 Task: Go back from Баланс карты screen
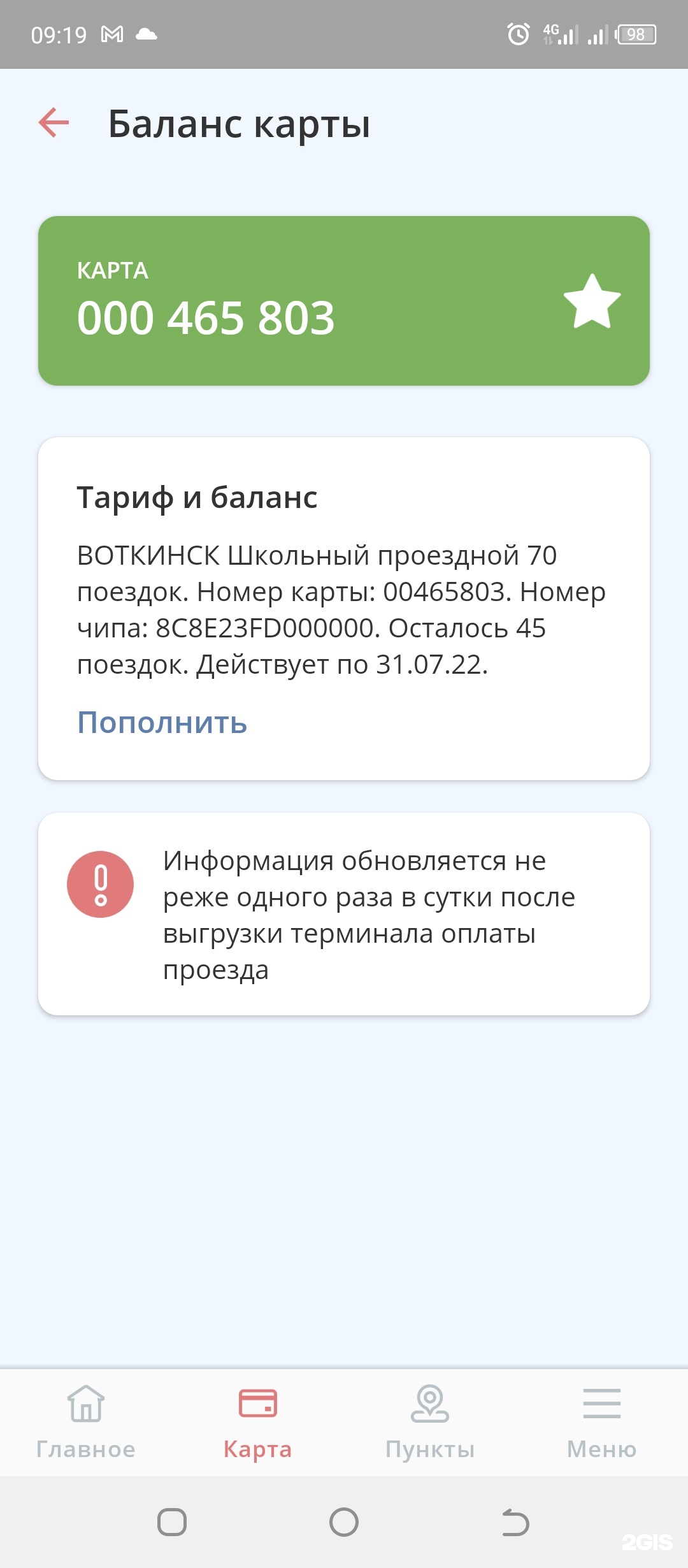click(x=54, y=122)
